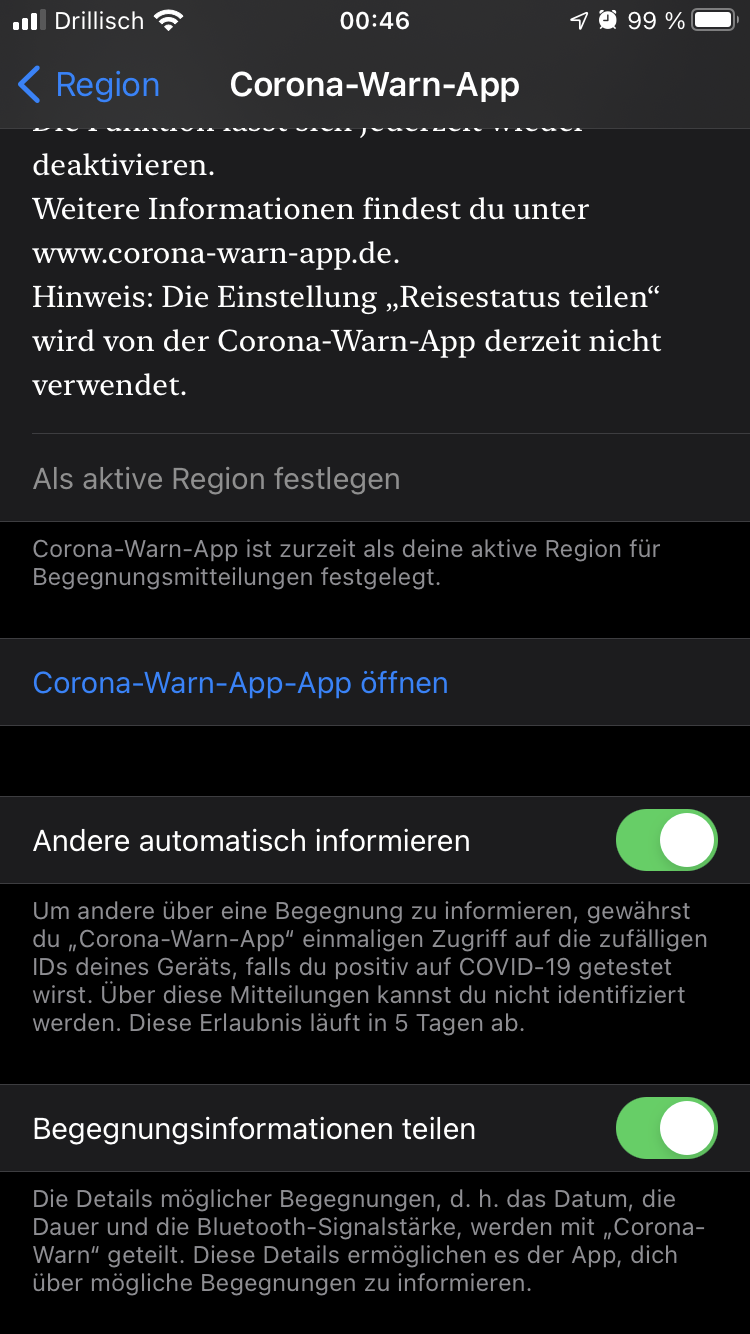Go back to the Region screen
750x1334 pixels.
pos(88,85)
